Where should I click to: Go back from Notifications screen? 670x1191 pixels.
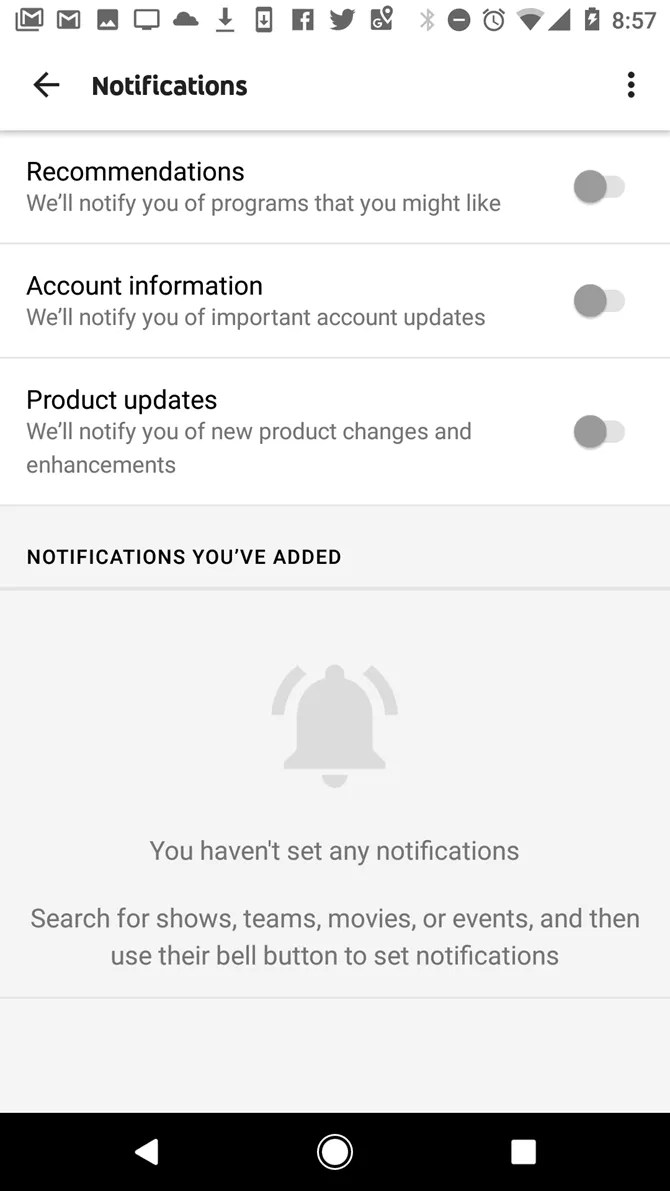(x=46, y=86)
